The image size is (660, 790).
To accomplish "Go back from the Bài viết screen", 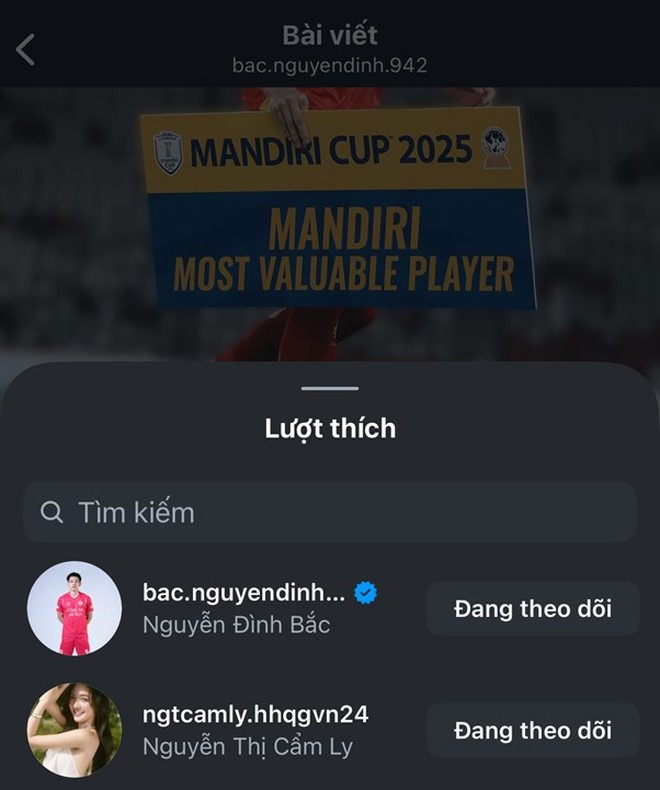I will pyautogui.click(x=27, y=49).
